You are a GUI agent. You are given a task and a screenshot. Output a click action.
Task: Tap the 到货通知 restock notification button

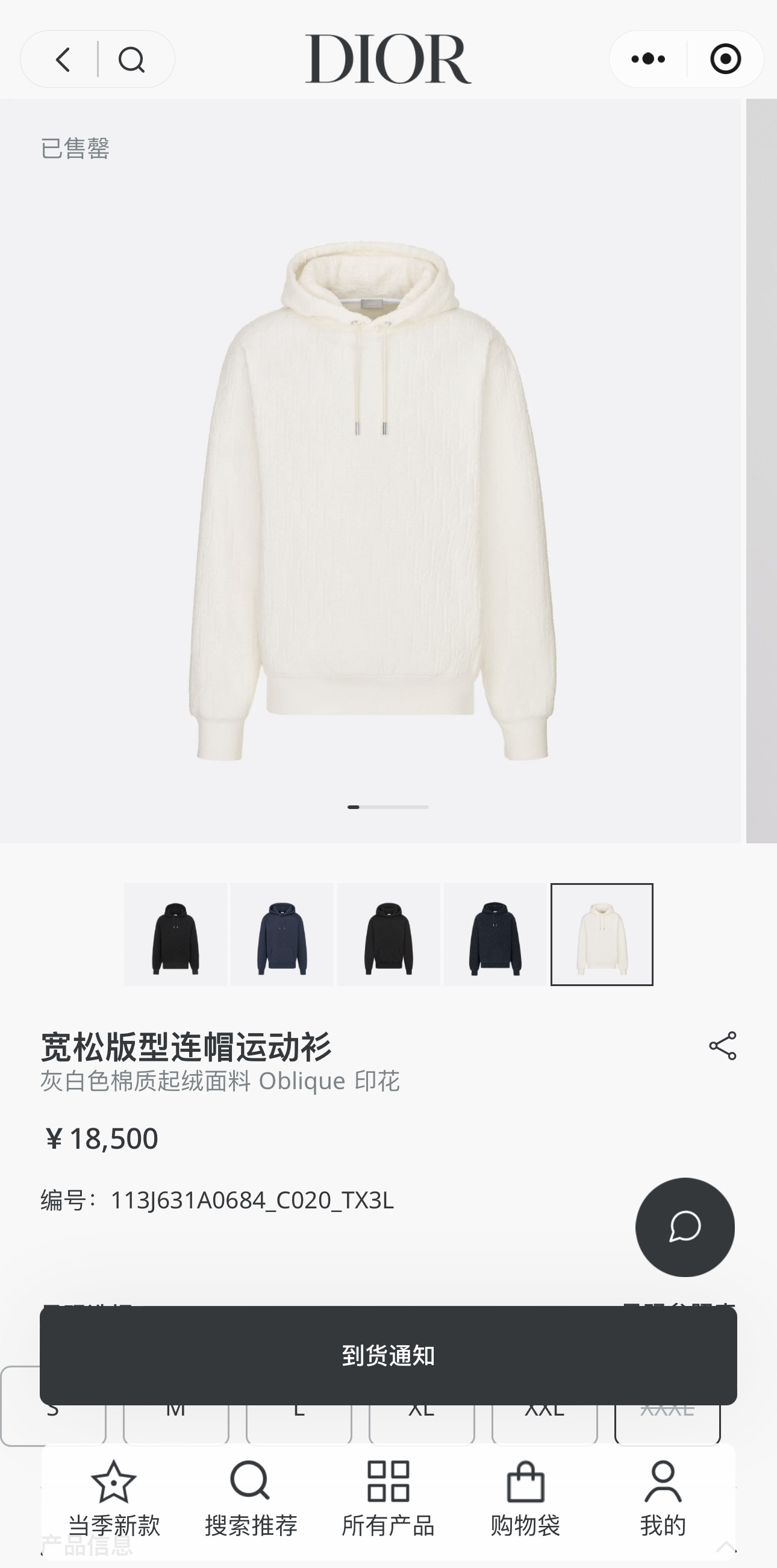click(388, 1355)
